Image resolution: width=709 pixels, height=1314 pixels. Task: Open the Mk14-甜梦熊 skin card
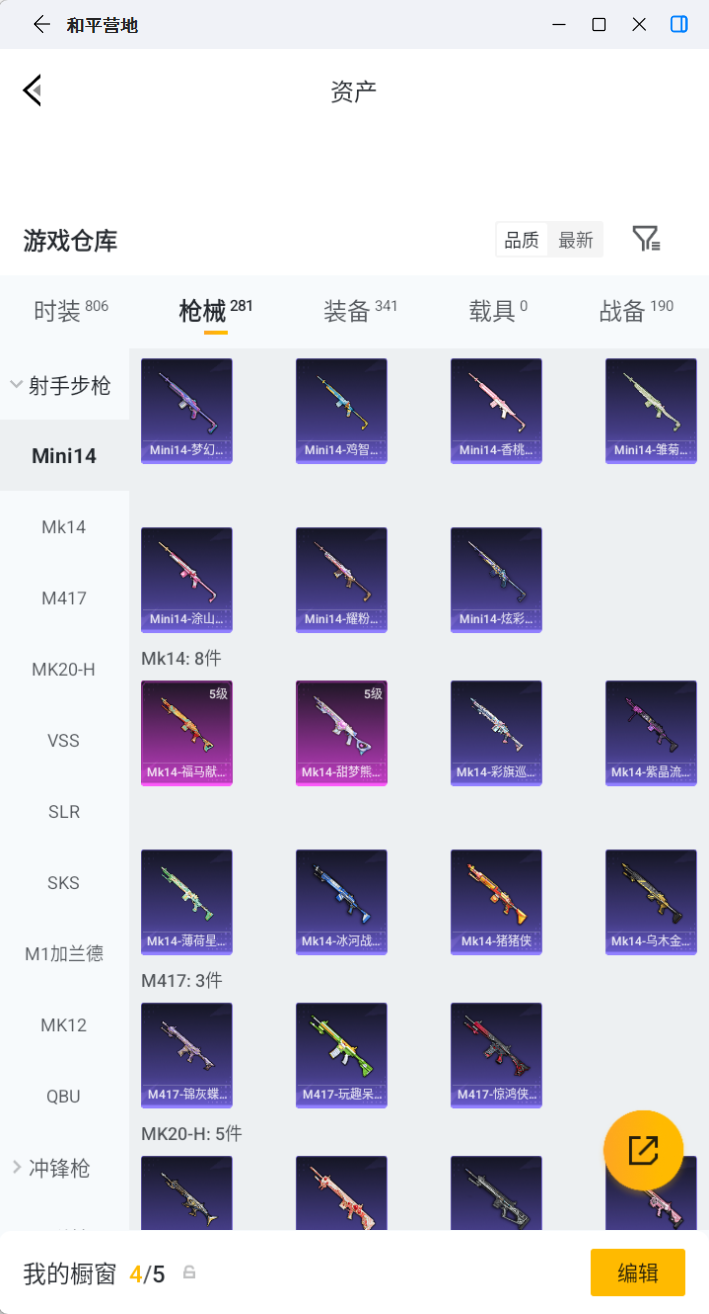click(x=341, y=733)
